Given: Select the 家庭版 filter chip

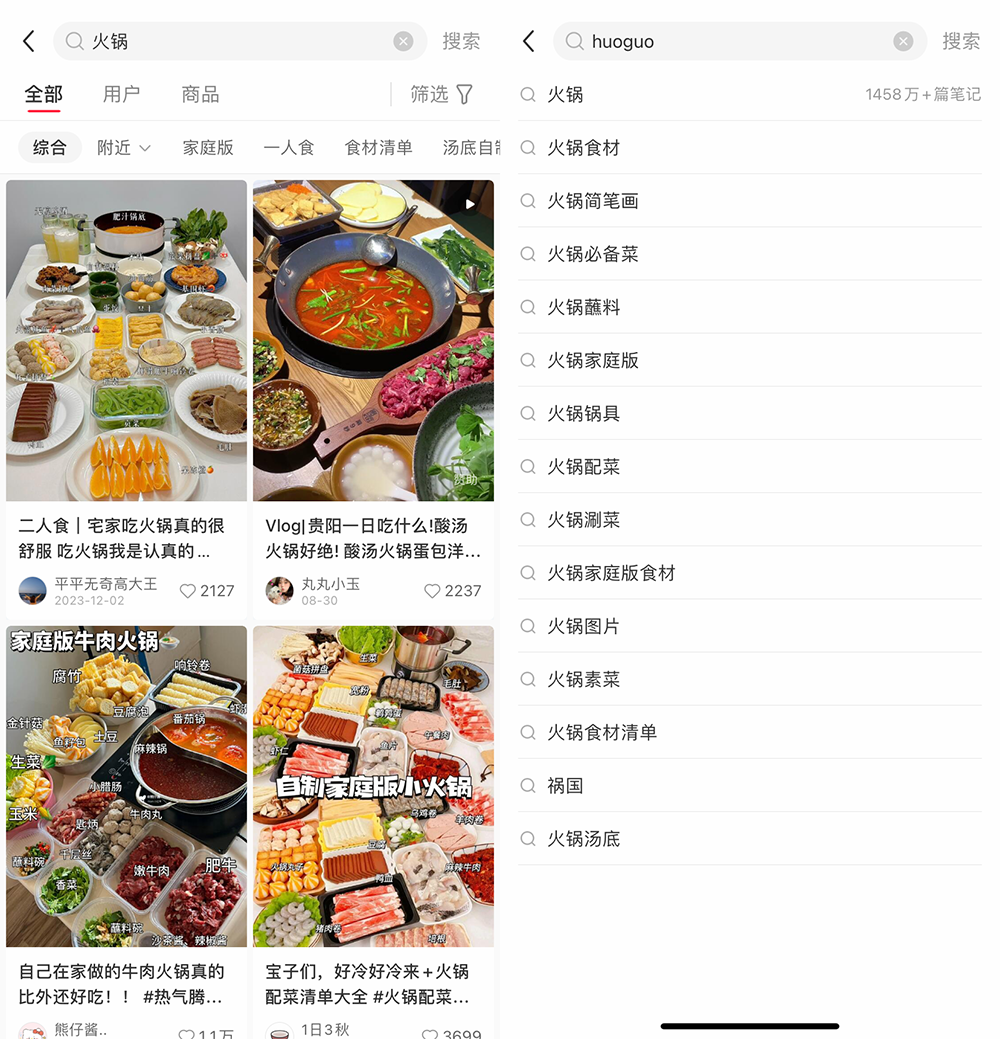Looking at the screenshot, I should 208,147.
